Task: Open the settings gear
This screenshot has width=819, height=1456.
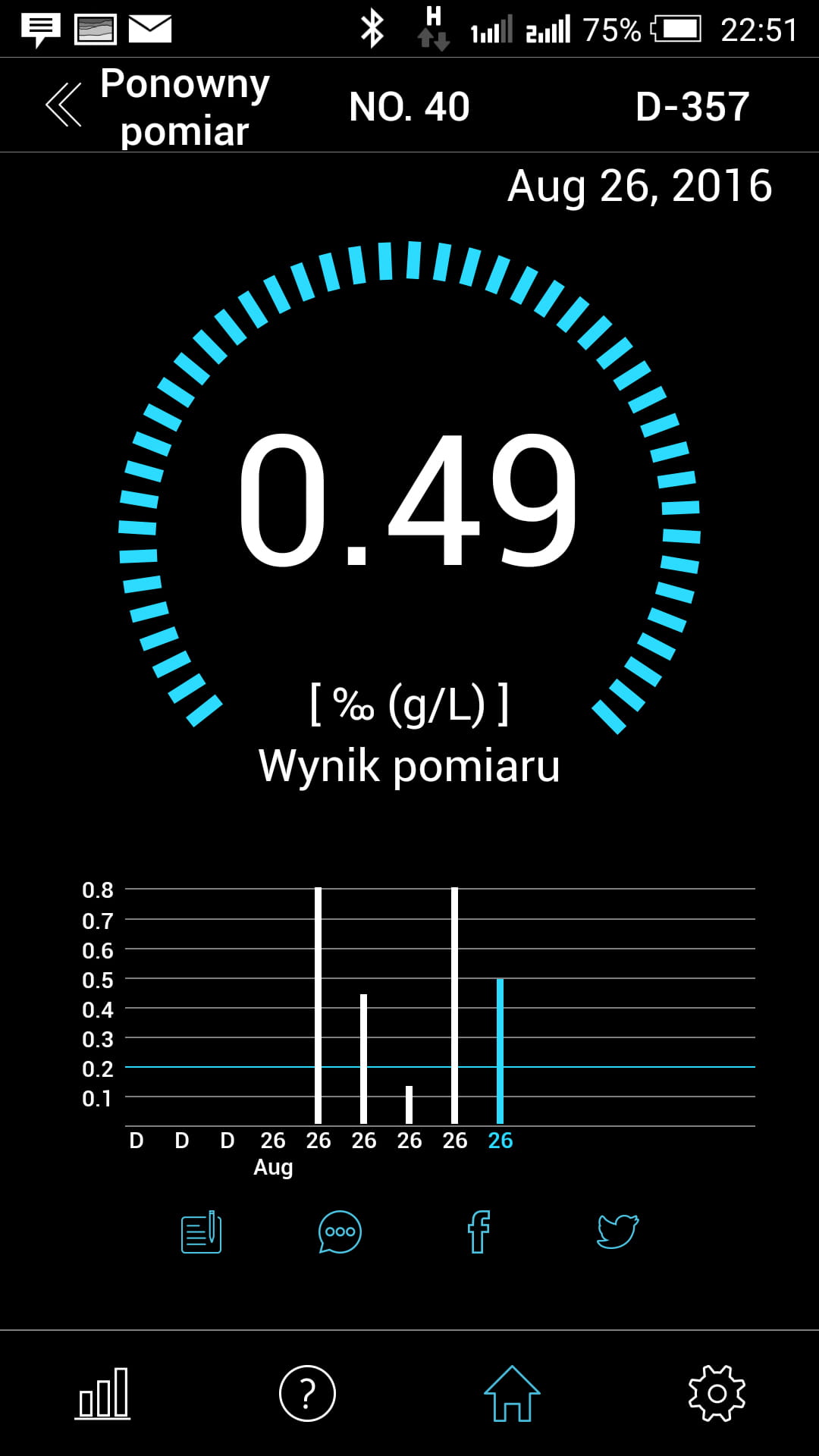Action: [x=717, y=1393]
